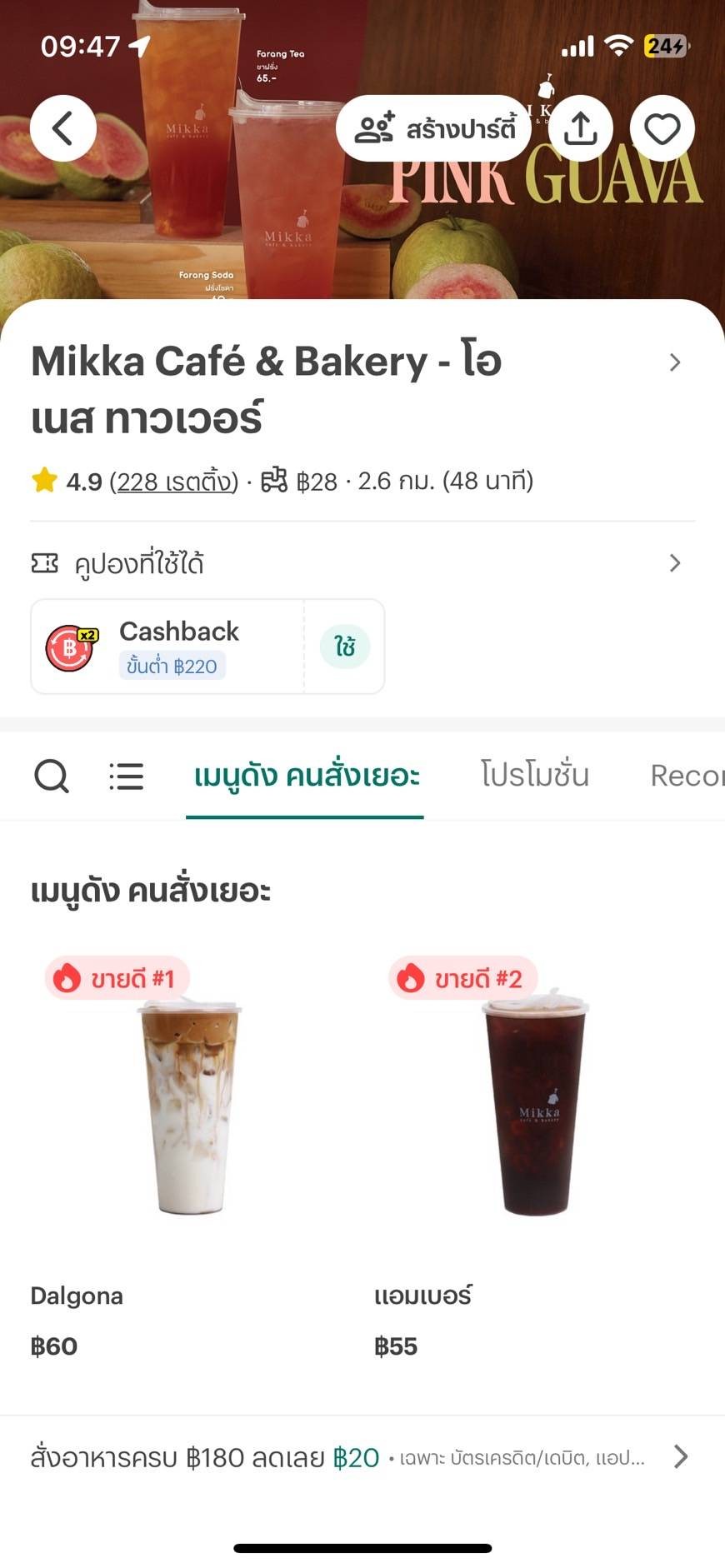The width and height of the screenshot is (725, 1568).
Task: Select the x2 Cashback badge icon
Action: click(x=71, y=647)
